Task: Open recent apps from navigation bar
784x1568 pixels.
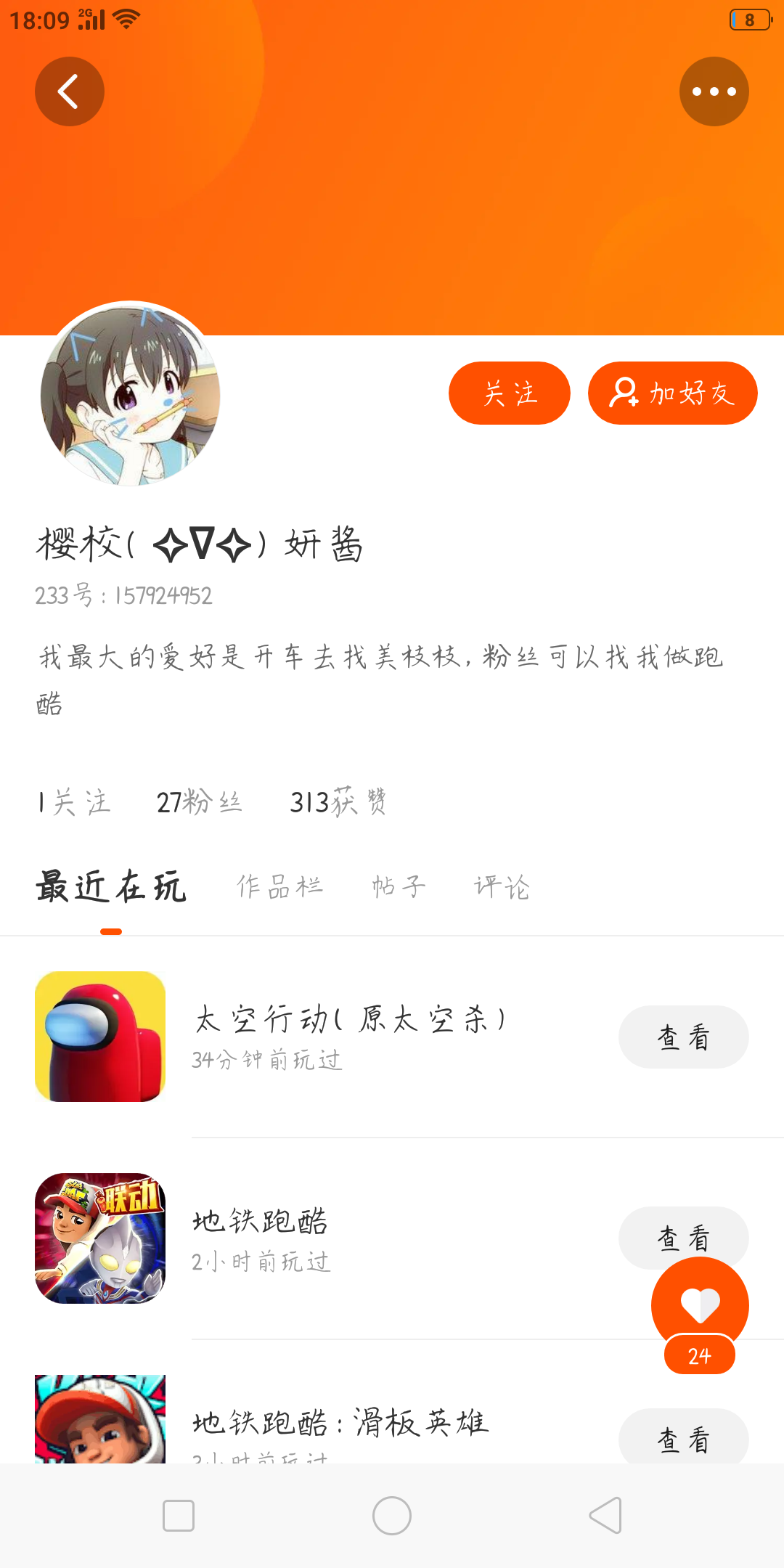Action: tap(179, 1516)
